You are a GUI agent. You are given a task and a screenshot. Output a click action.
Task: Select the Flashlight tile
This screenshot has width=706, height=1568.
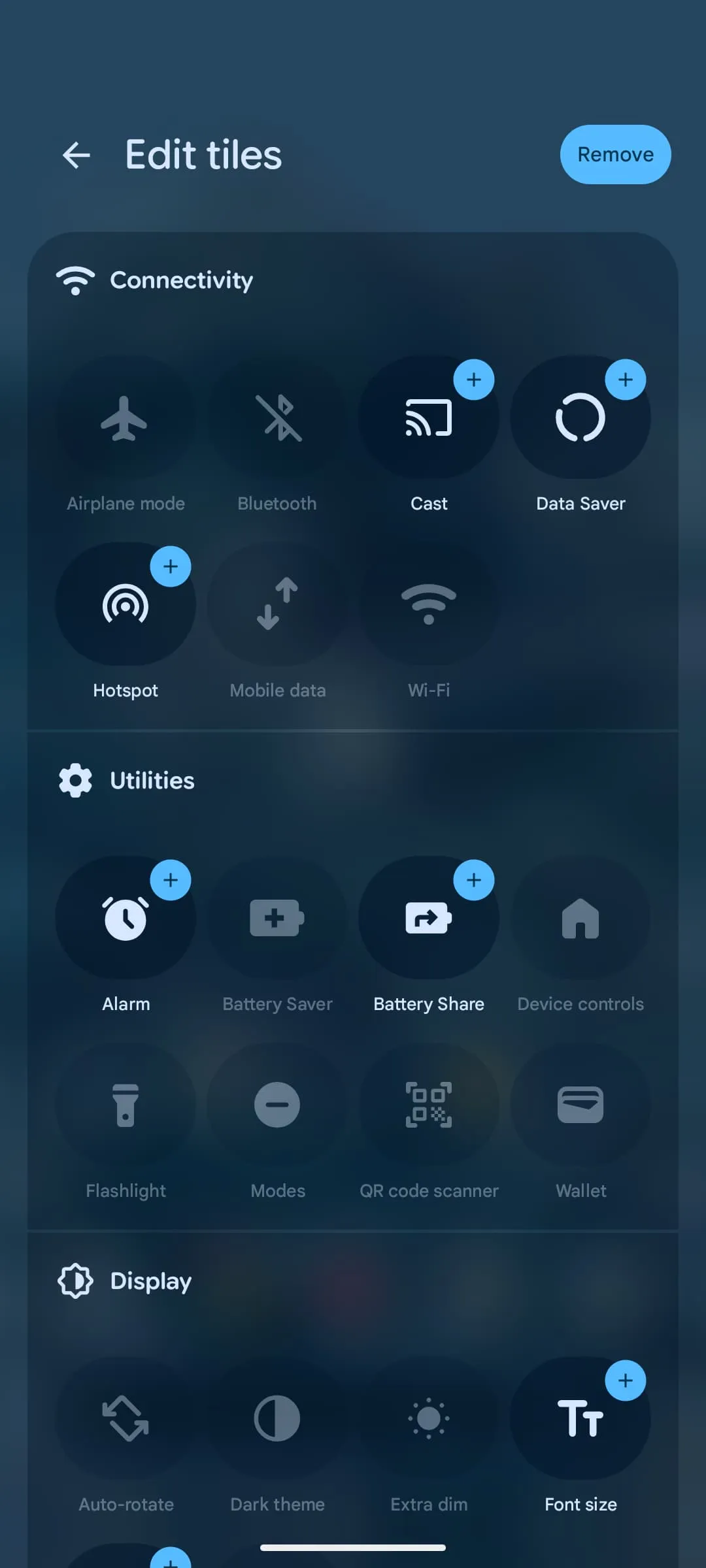125,1105
